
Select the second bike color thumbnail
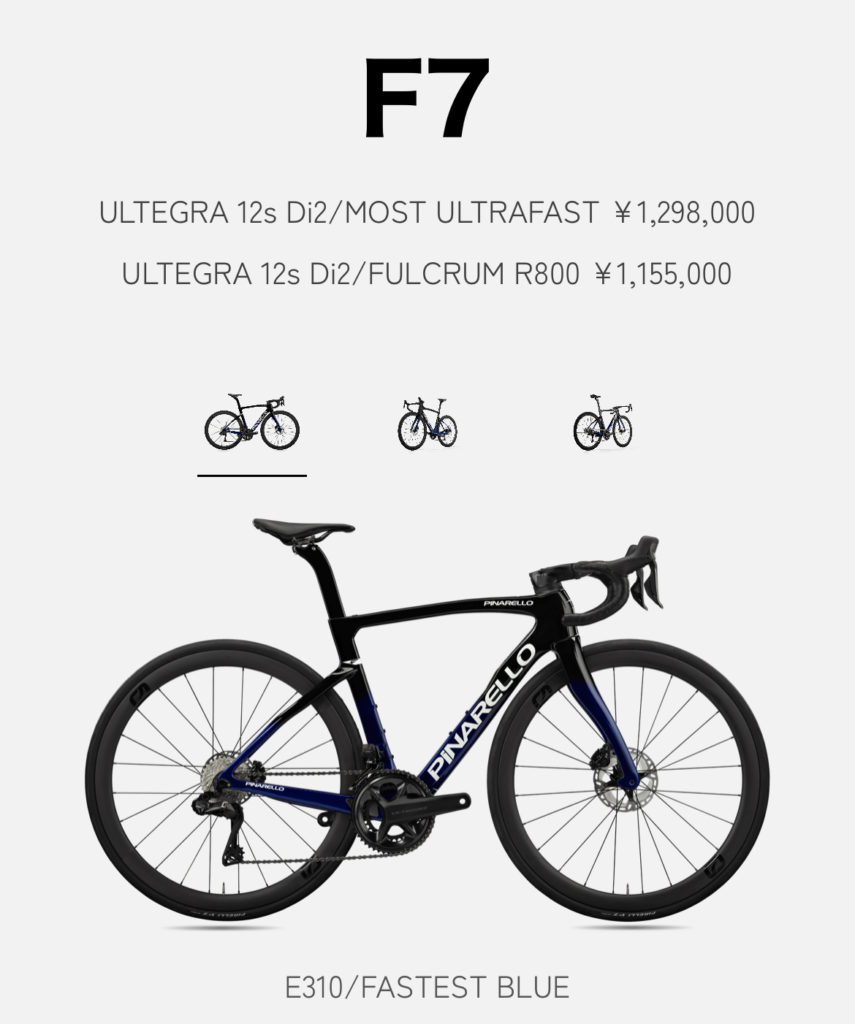point(427,424)
